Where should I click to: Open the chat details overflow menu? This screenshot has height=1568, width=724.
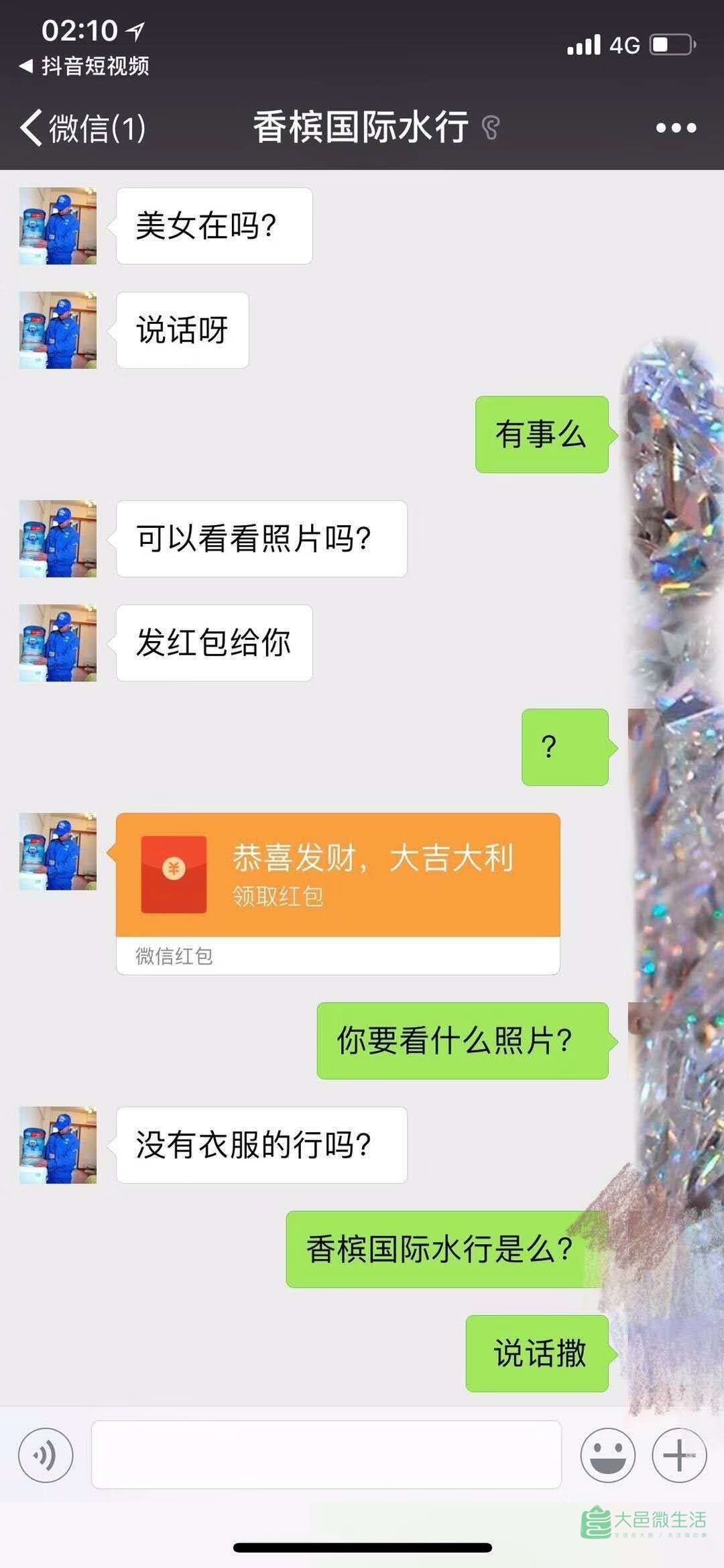point(676,127)
